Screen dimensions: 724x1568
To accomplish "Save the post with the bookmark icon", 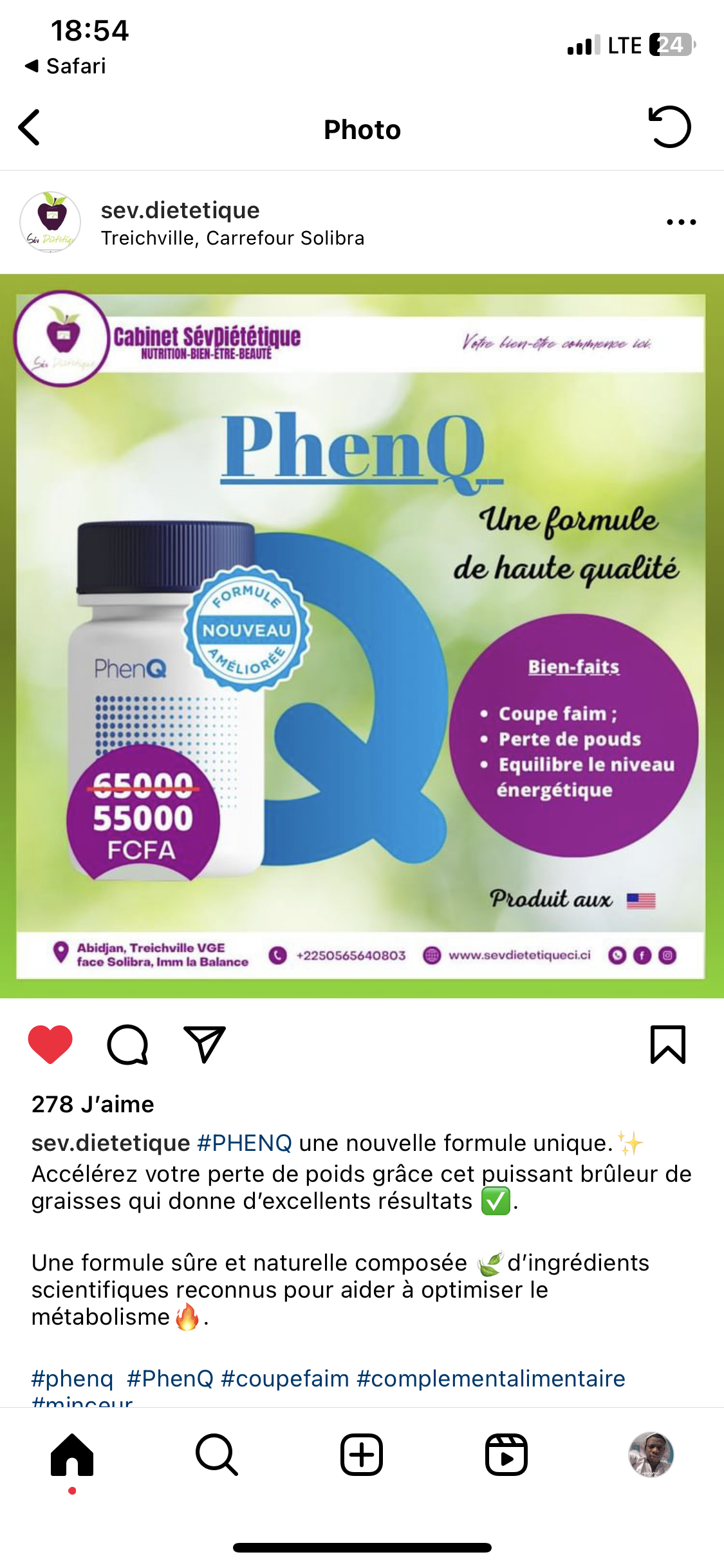I will pyautogui.click(x=668, y=1044).
